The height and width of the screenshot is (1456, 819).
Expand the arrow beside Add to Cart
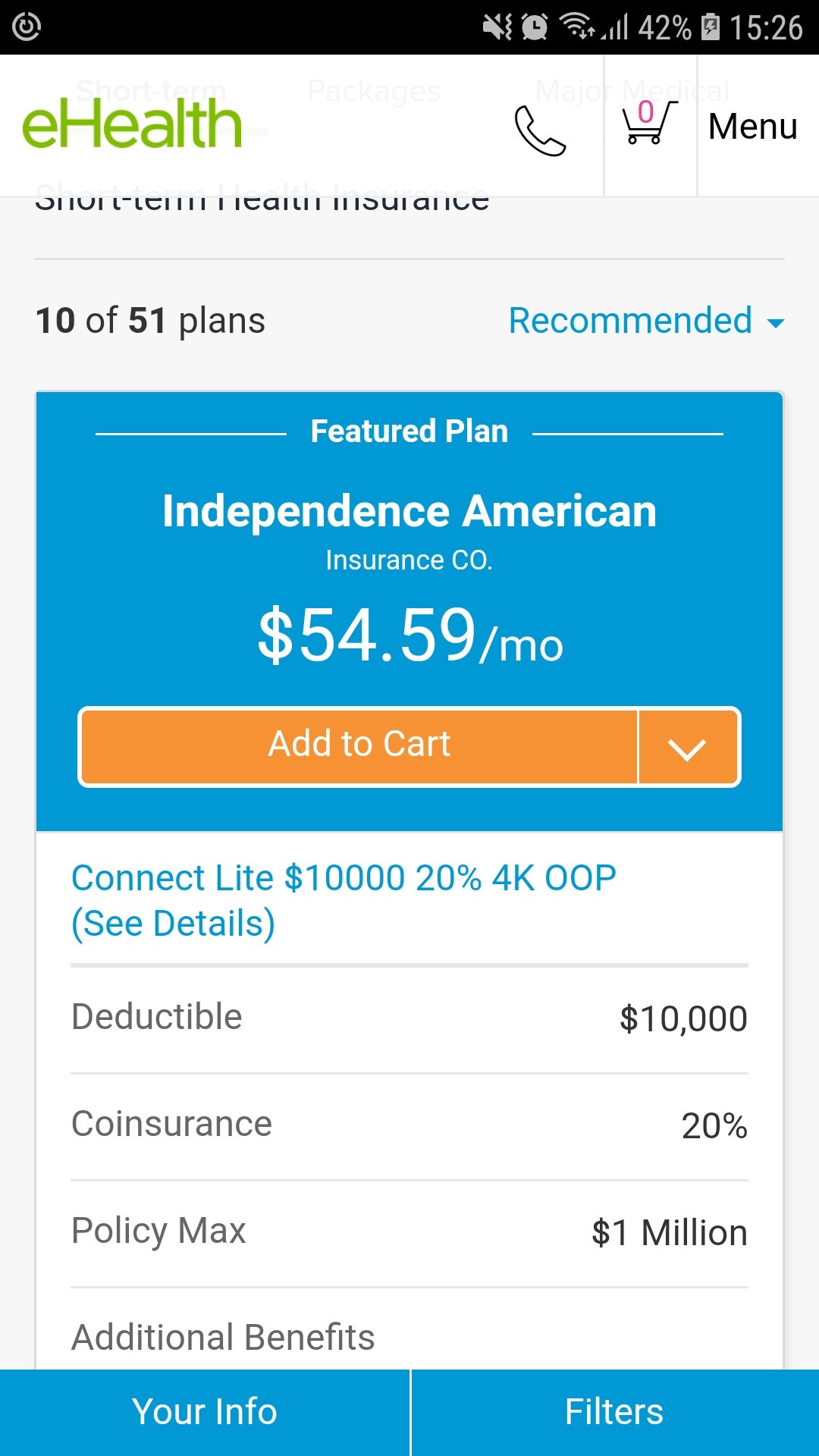click(688, 746)
